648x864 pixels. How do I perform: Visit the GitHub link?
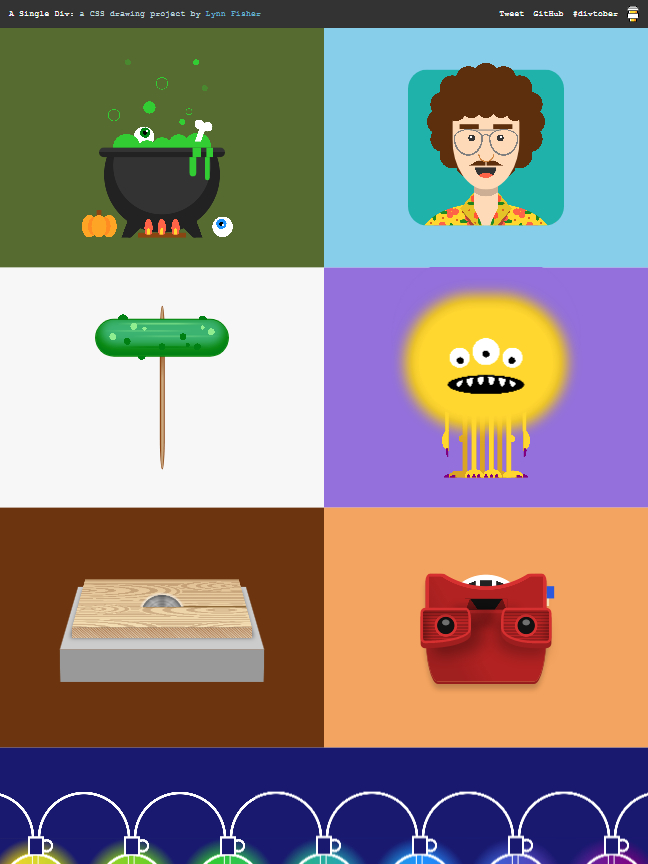tap(548, 14)
